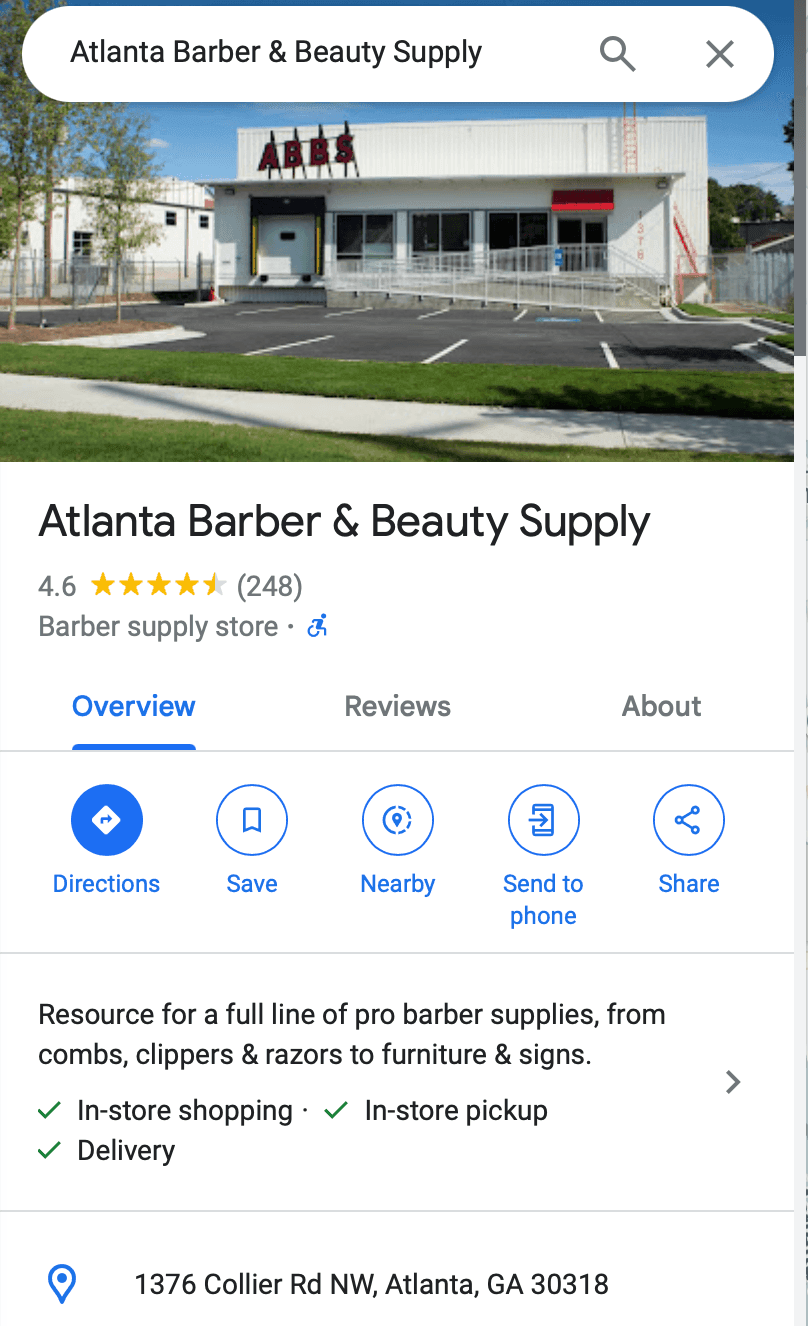Switch to the About tab
The height and width of the screenshot is (1326, 808).
click(x=661, y=707)
